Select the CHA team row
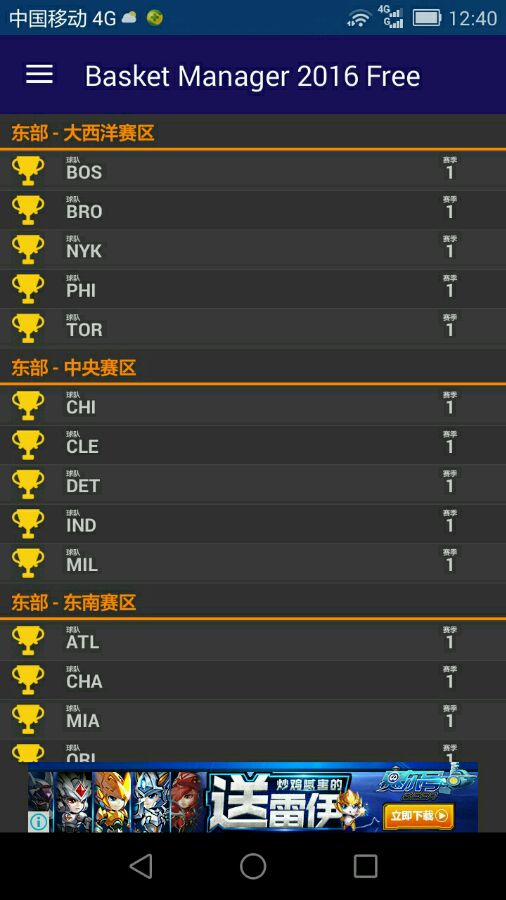The image size is (506, 900). pyautogui.click(x=253, y=680)
